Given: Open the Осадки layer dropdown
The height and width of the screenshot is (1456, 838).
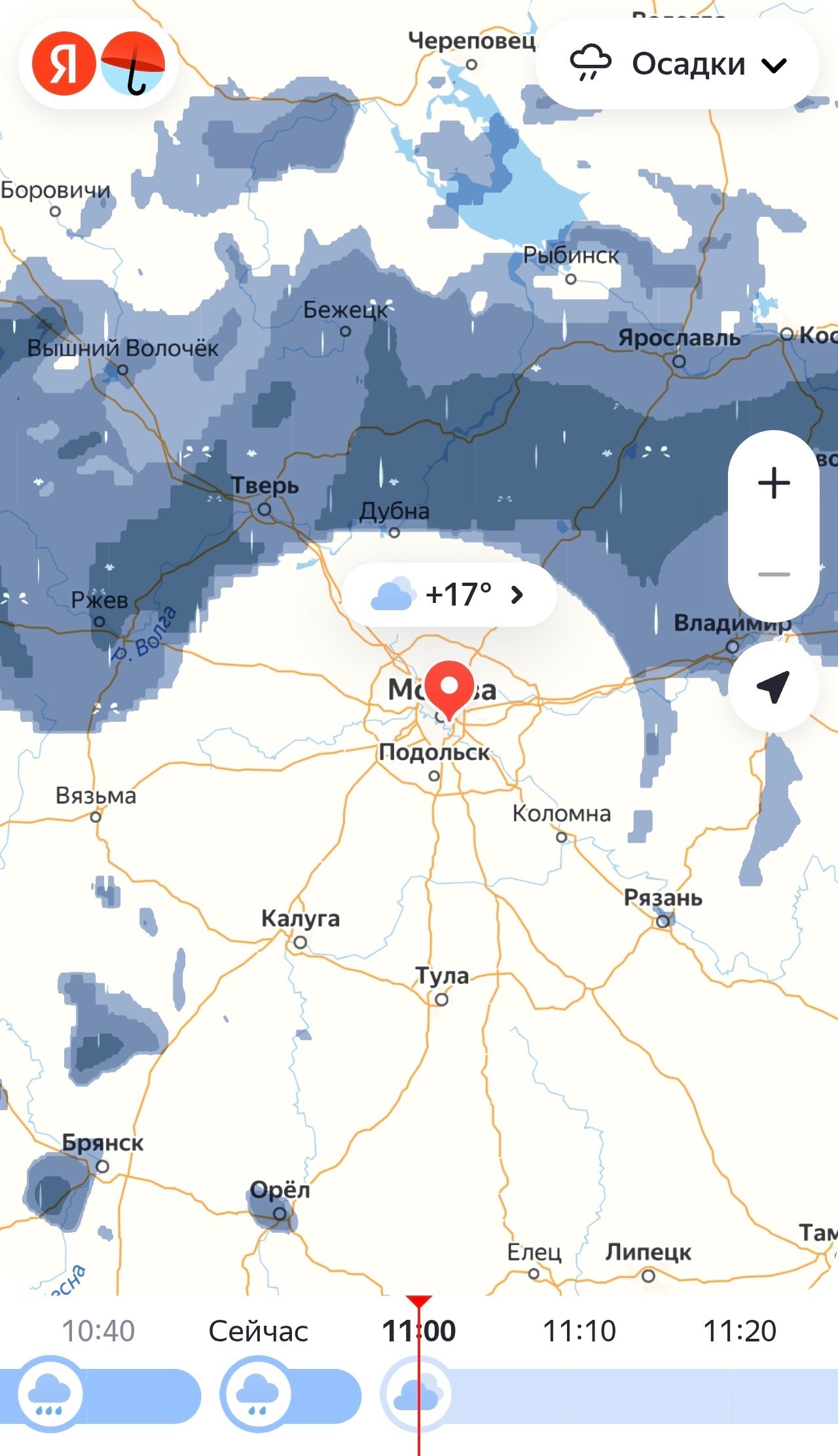Looking at the screenshot, I should pos(678,64).
